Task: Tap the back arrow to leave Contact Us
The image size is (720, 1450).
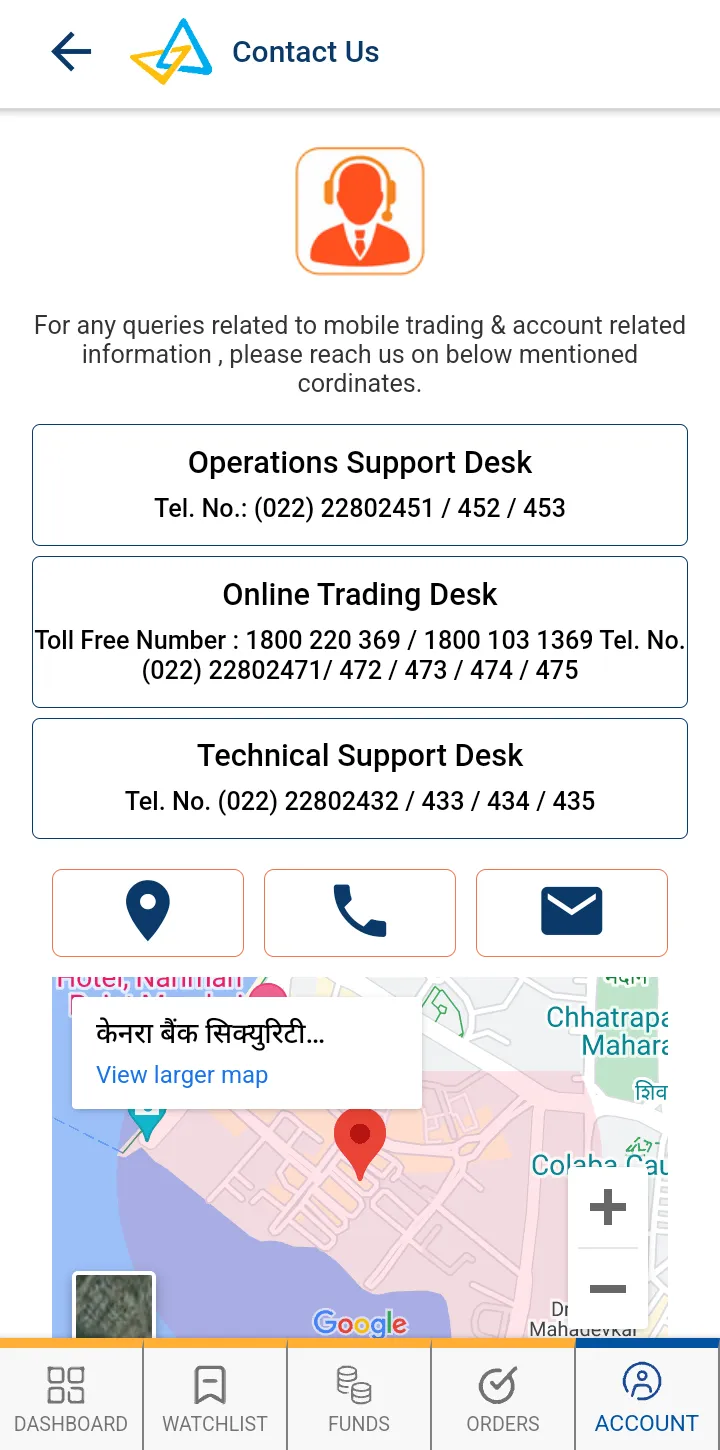Action: pyautogui.click(x=70, y=52)
